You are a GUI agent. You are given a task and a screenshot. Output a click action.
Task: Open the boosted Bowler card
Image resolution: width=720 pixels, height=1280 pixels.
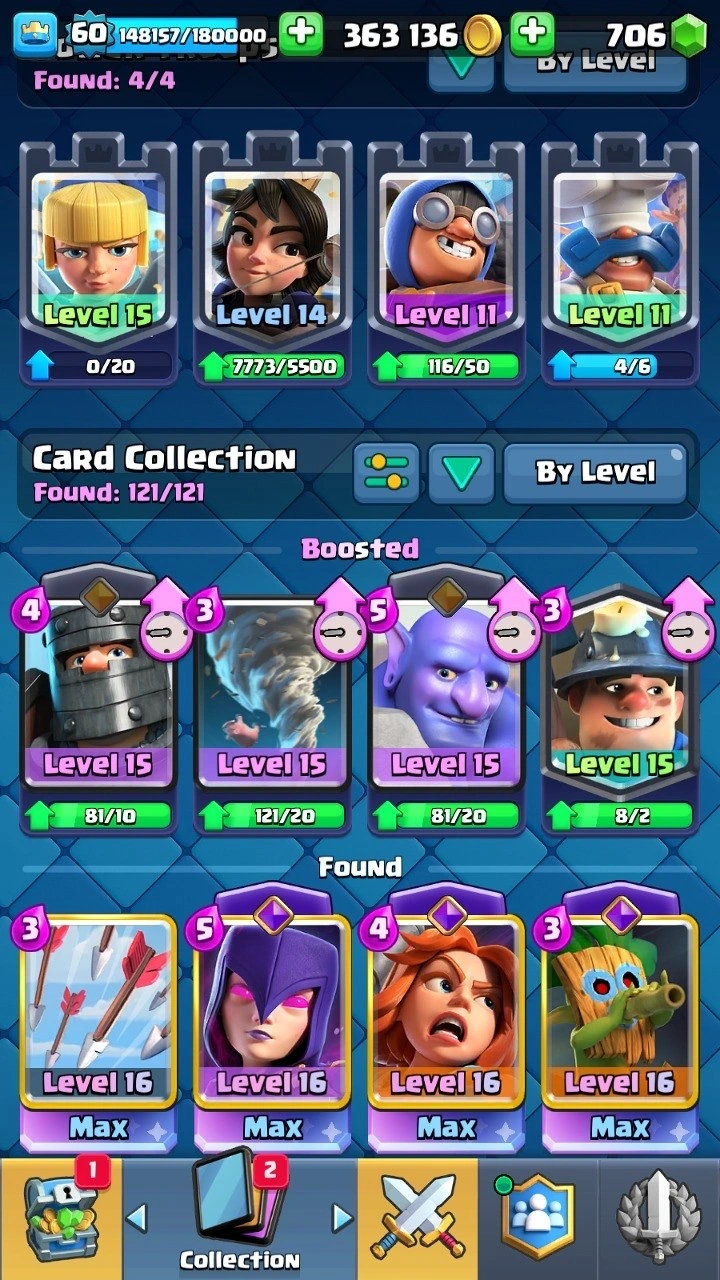pyautogui.click(x=446, y=706)
